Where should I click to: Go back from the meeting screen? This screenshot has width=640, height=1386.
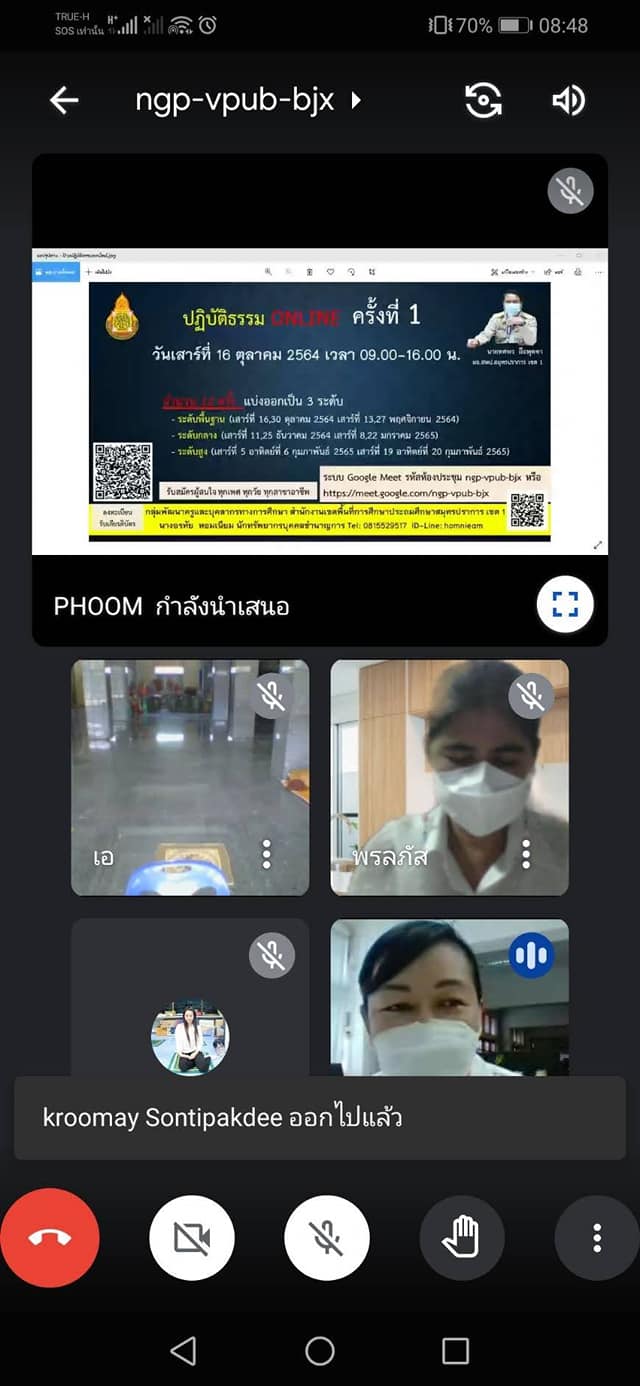[x=64, y=100]
